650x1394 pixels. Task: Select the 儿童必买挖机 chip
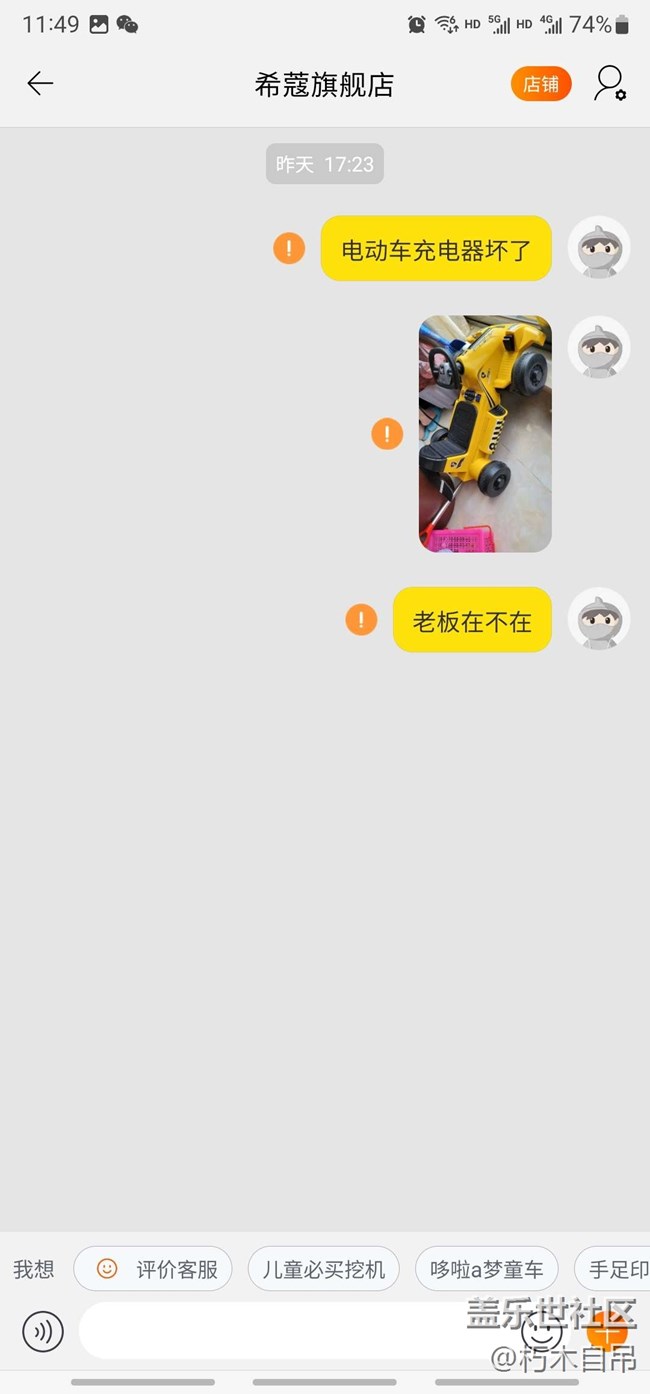pyautogui.click(x=323, y=1269)
